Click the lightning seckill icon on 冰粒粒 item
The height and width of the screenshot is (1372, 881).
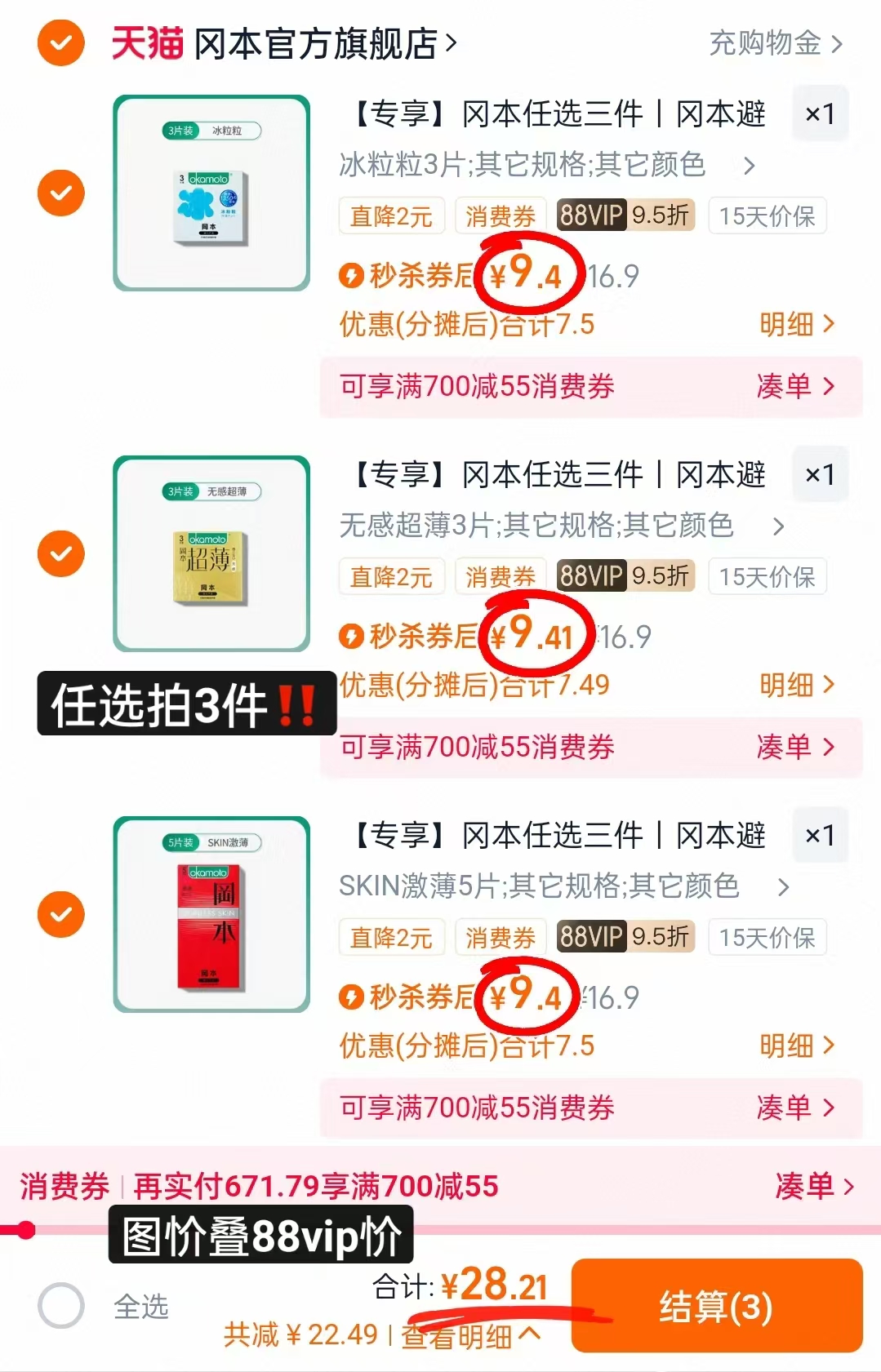(351, 278)
